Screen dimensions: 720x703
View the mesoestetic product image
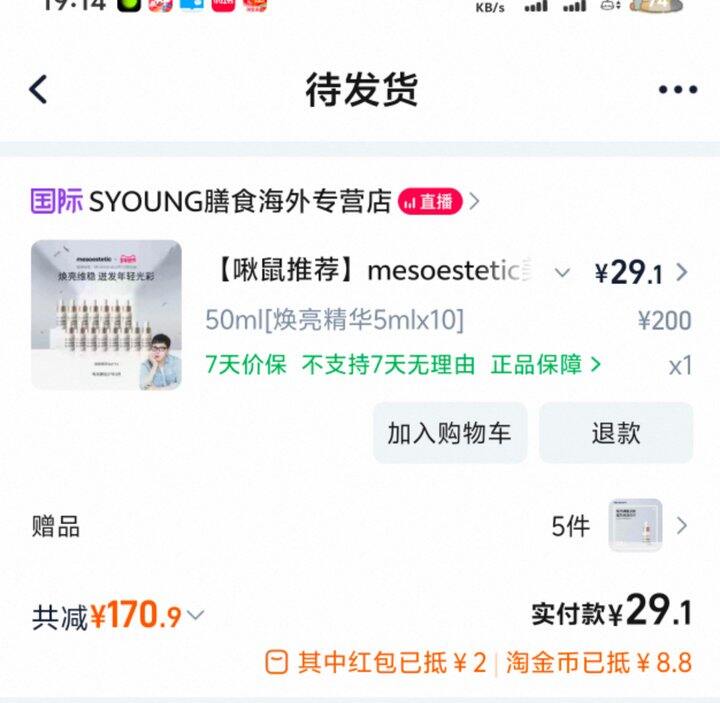(x=106, y=314)
